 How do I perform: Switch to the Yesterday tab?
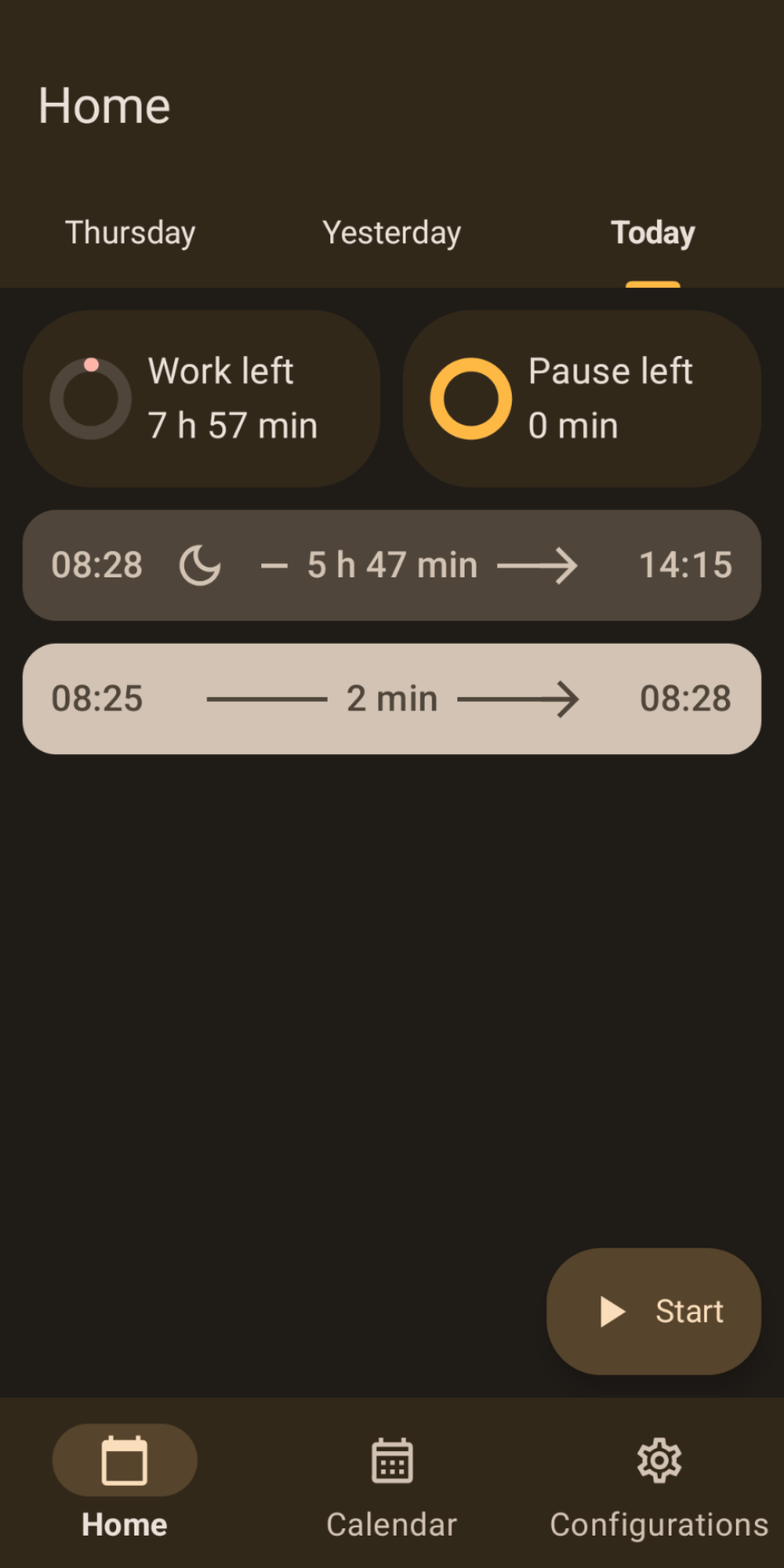[392, 233]
